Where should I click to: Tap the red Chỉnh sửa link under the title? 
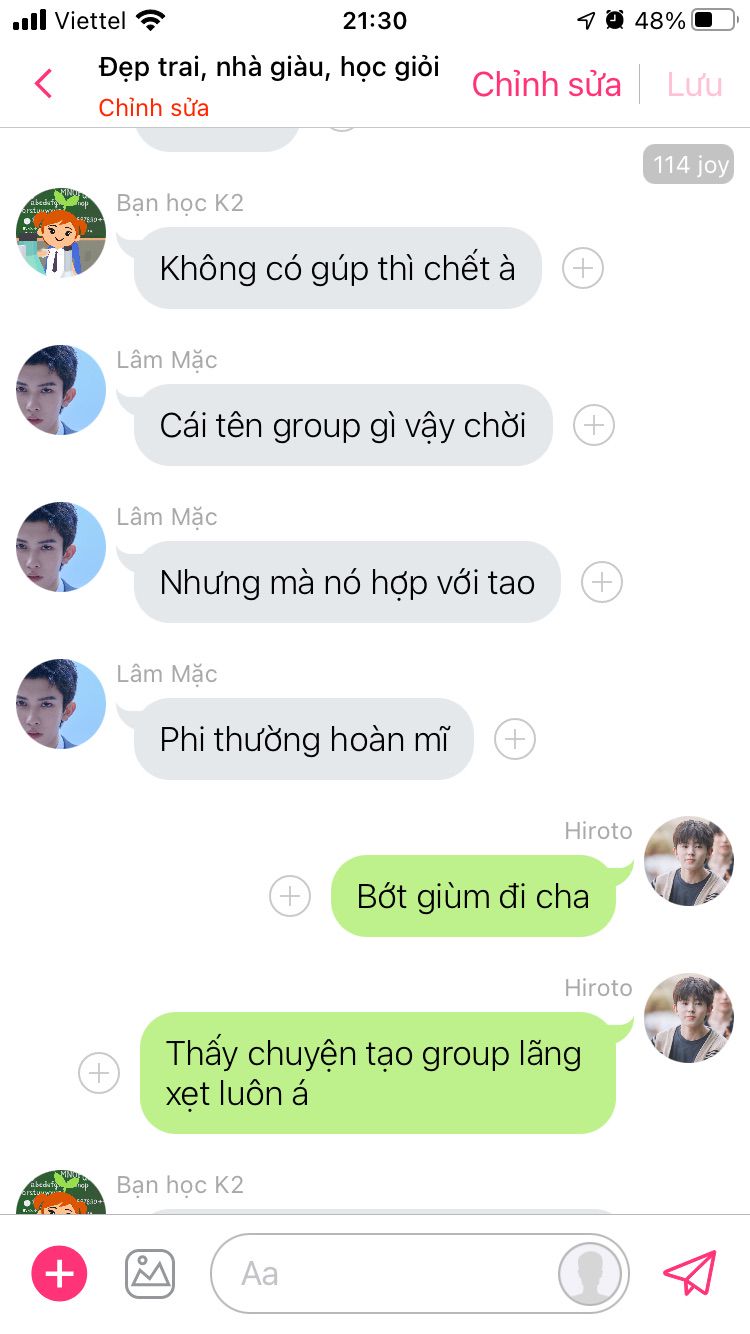click(x=153, y=108)
